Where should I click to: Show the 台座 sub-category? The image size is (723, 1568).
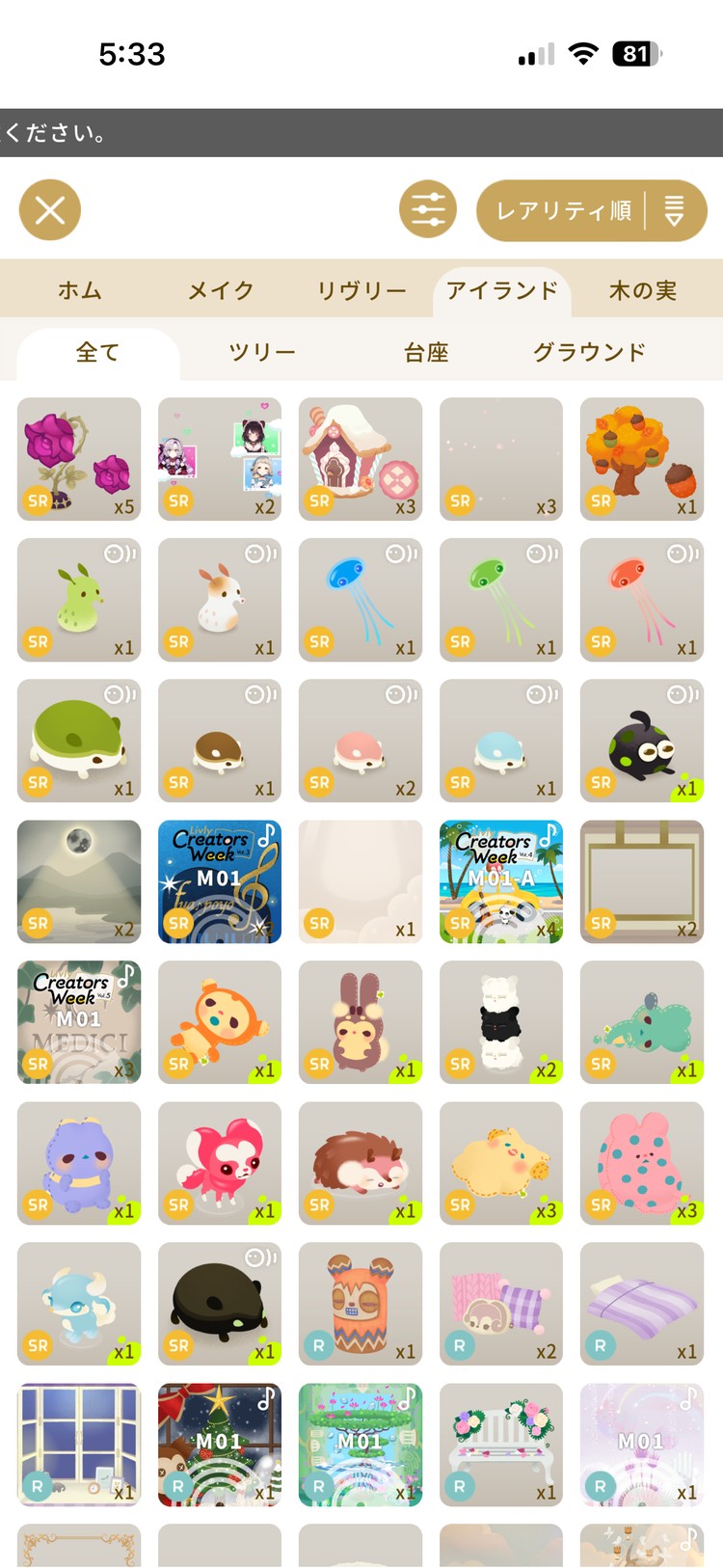pyautogui.click(x=426, y=353)
